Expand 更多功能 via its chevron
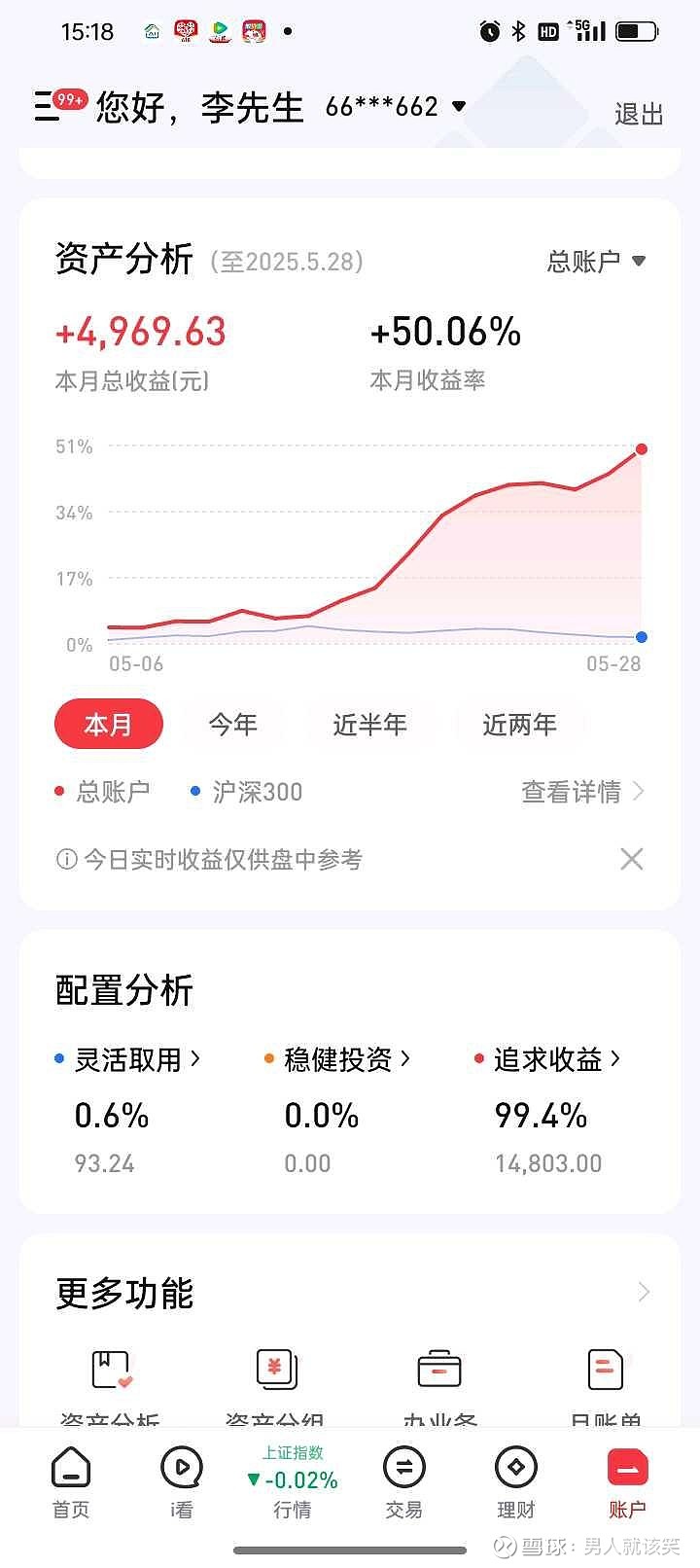Screen dimensions: 700x1568 click(x=642, y=1291)
